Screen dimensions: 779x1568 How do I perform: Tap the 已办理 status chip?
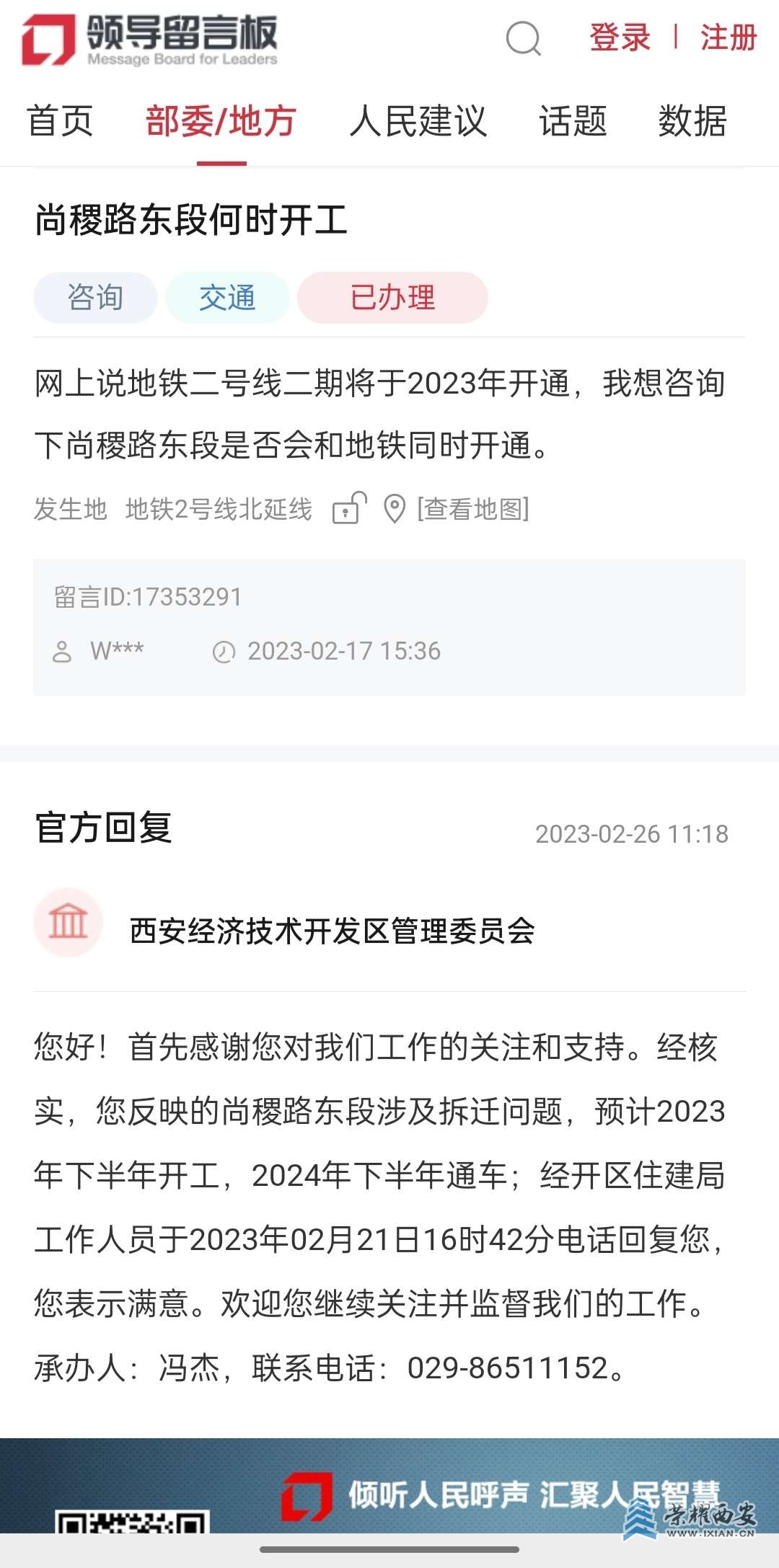click(392, 298)
